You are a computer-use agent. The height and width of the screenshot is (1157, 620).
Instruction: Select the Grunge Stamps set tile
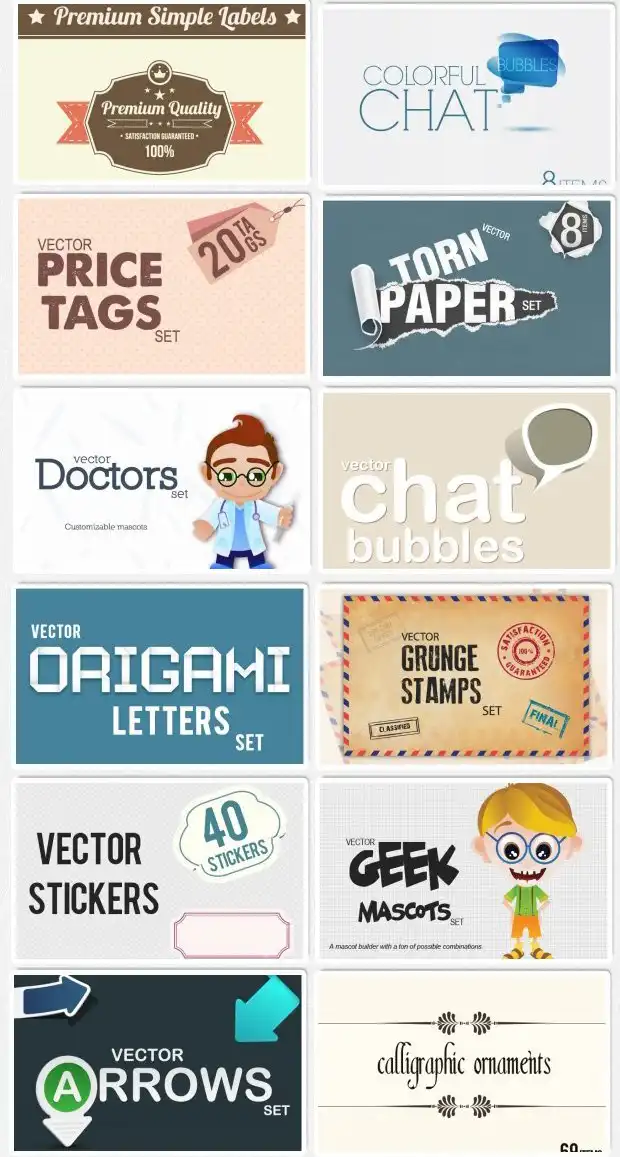pos(466,675)
